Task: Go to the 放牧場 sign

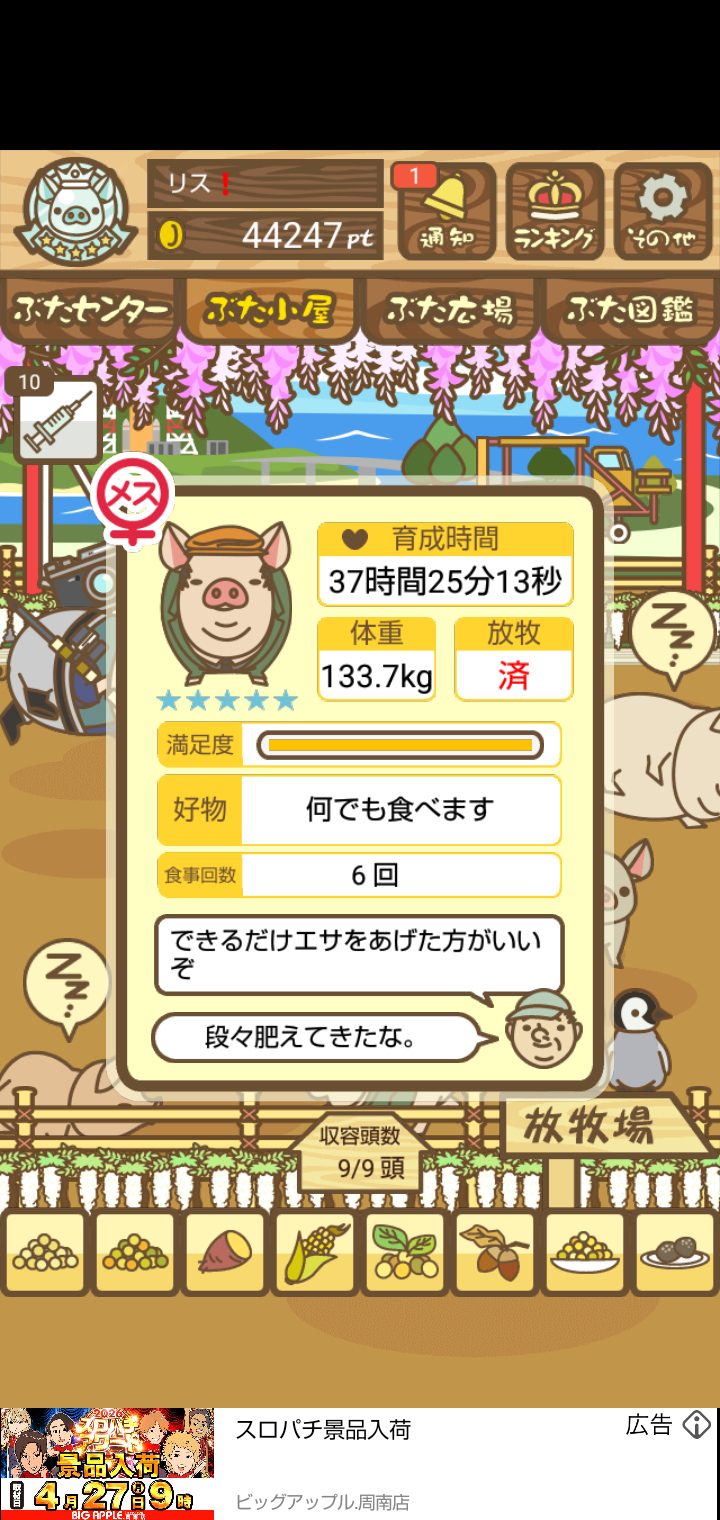Action: (x=598, y=1126)
